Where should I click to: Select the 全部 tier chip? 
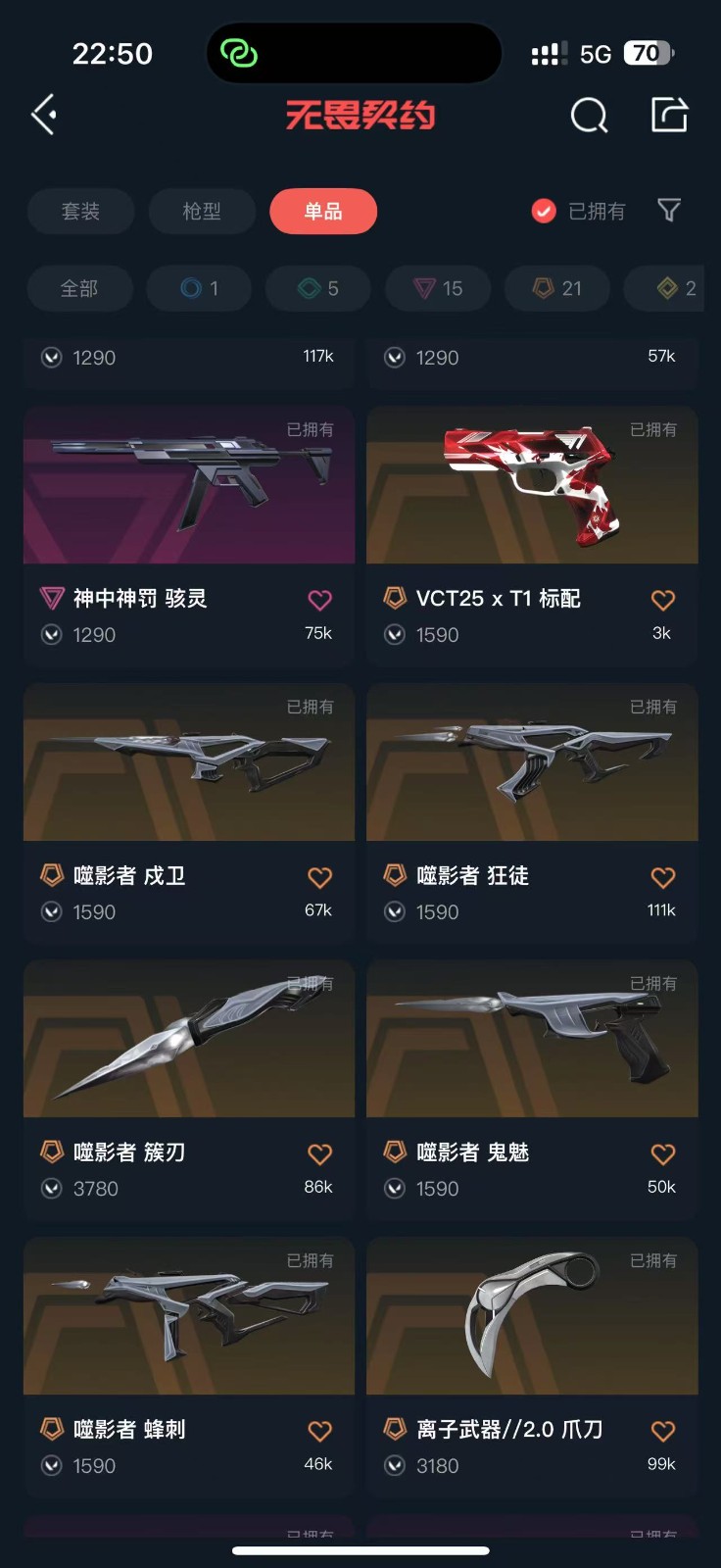(79, 288)
